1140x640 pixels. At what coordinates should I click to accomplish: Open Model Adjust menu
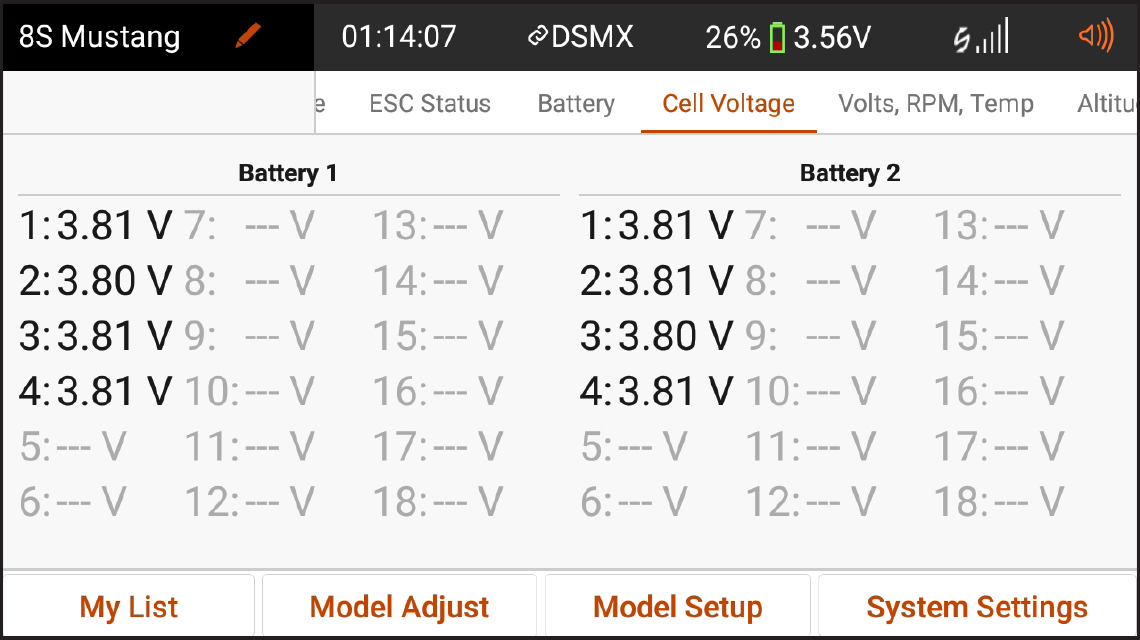tap(399, 606)
